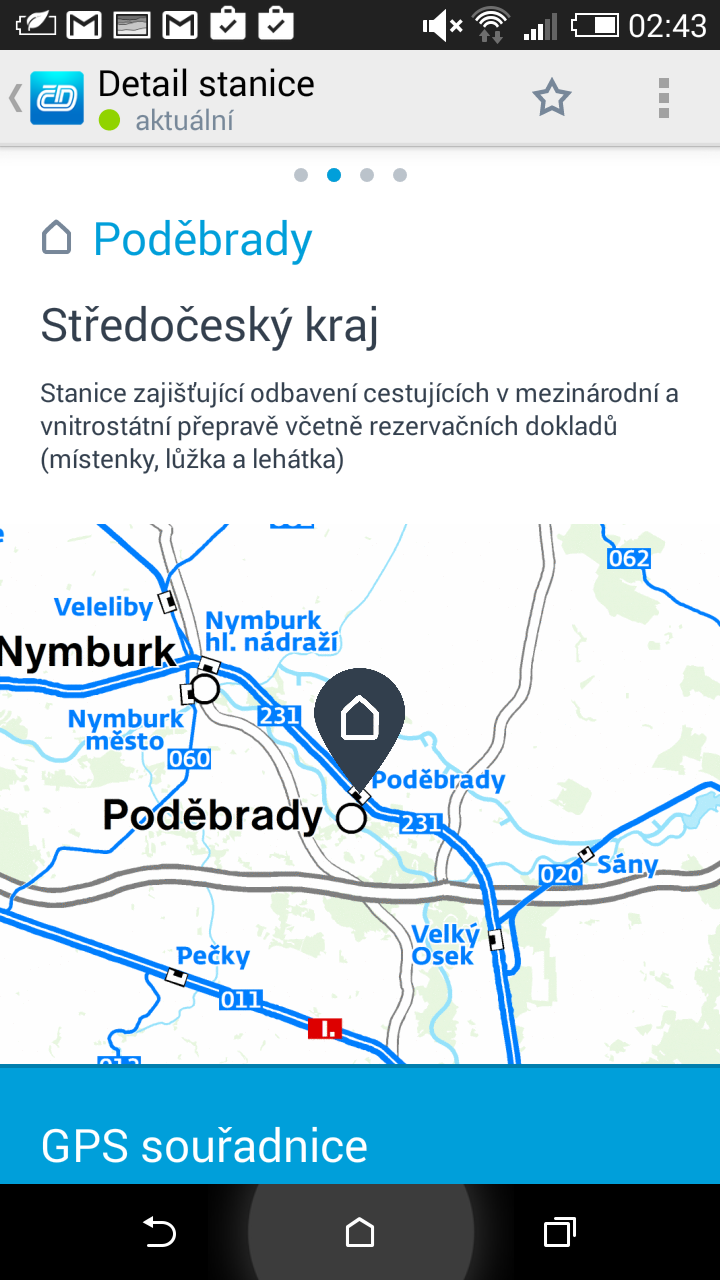Viewport: 720px width, 1280px height.
Task: Open the recent apps view
Action: pyautogui.click(x=560, y=1232)
